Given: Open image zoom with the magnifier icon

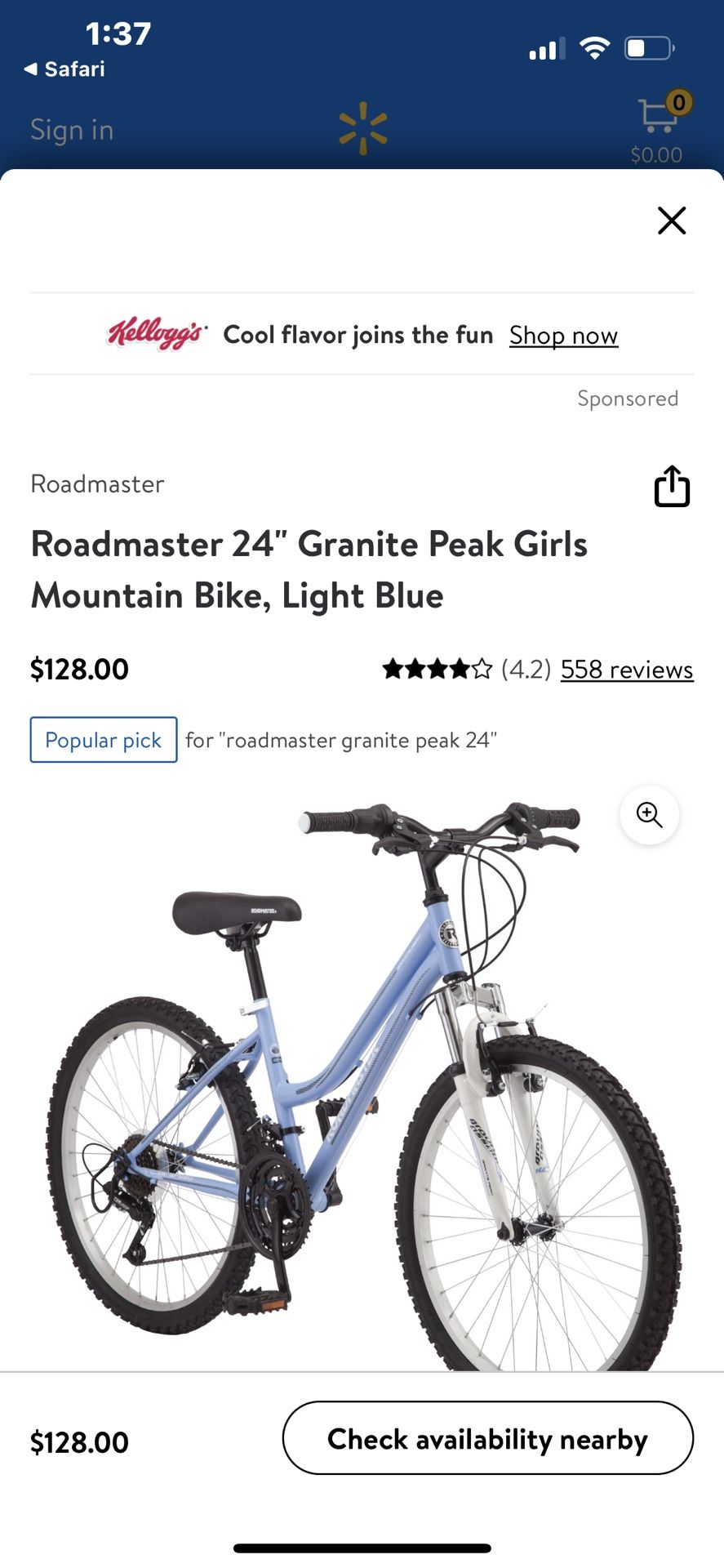Looking at the screenshot, I should (x=649, y=815).
